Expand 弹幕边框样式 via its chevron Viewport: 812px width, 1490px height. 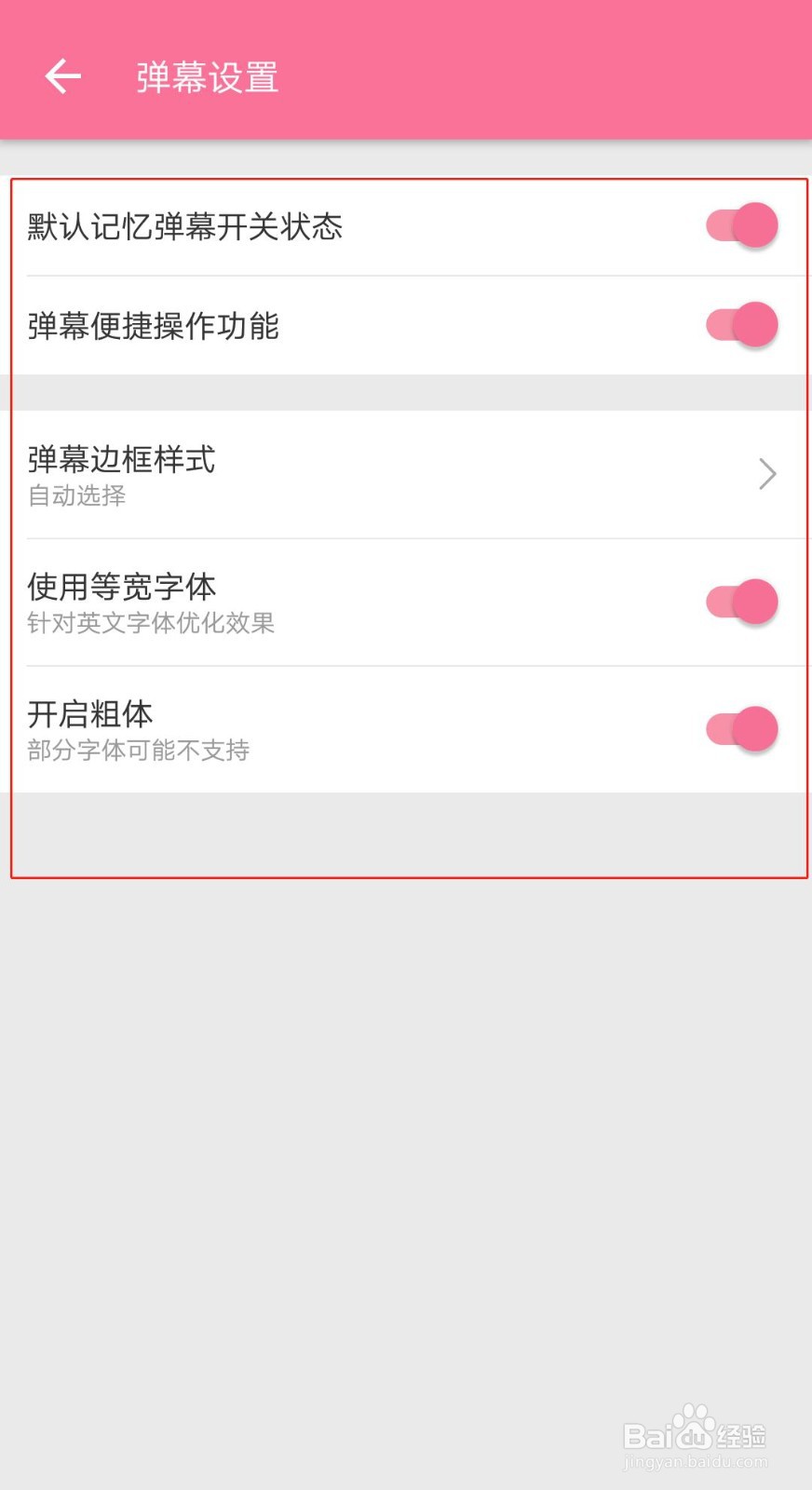(x=767, y=474)
